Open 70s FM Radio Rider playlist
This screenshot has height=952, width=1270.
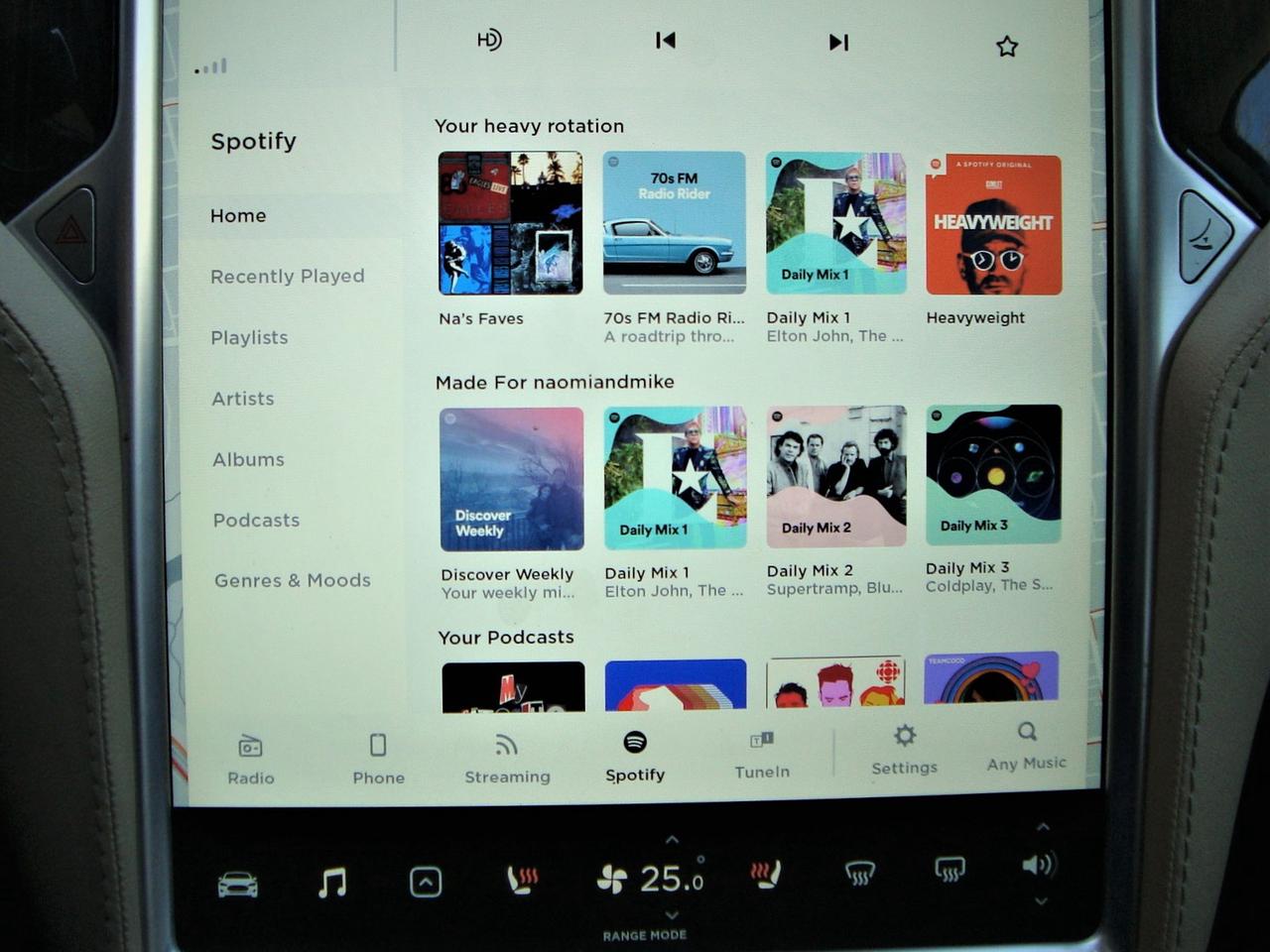pos(674,223)
